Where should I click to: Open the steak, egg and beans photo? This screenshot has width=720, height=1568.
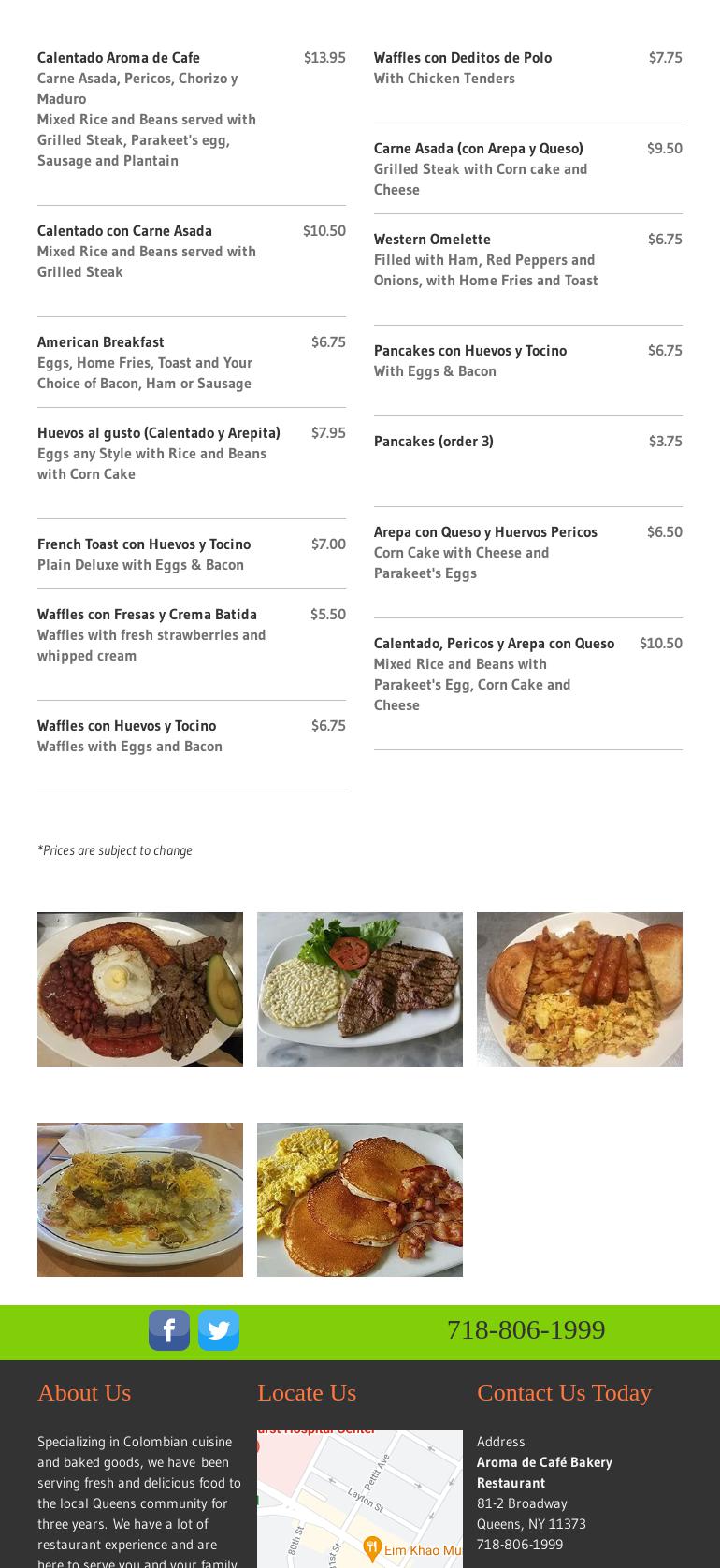140,989
